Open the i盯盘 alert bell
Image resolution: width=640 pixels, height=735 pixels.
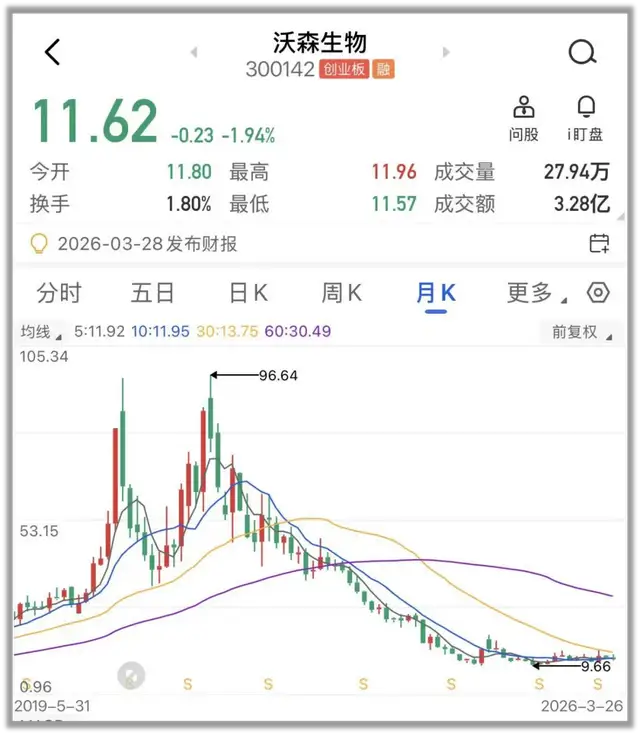pyautogui.click(x=585, y=118)
